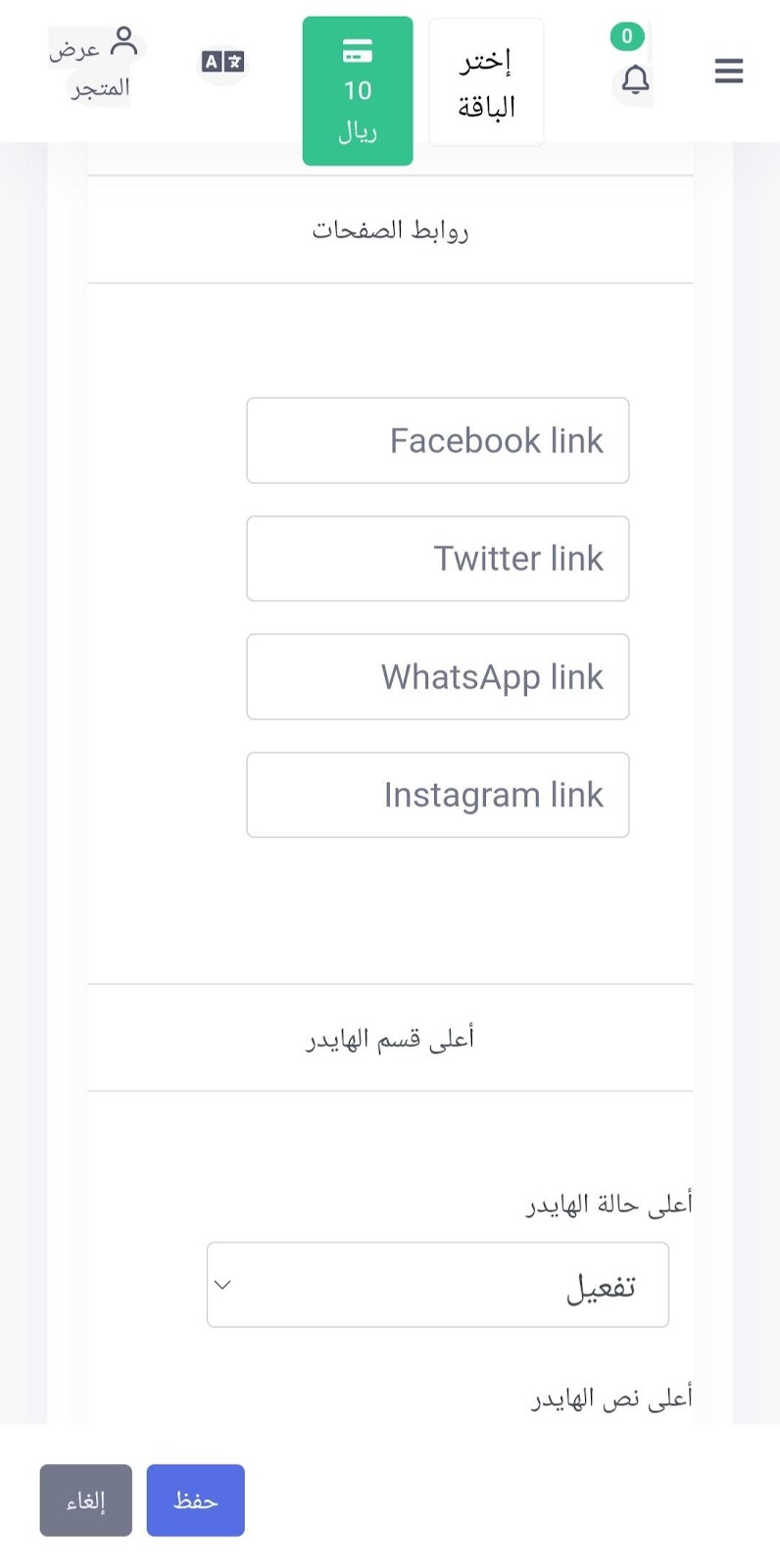Screen dimensions: 780x1568
Task: Cancel with the إلغاء button
Action: point(86,1500)
